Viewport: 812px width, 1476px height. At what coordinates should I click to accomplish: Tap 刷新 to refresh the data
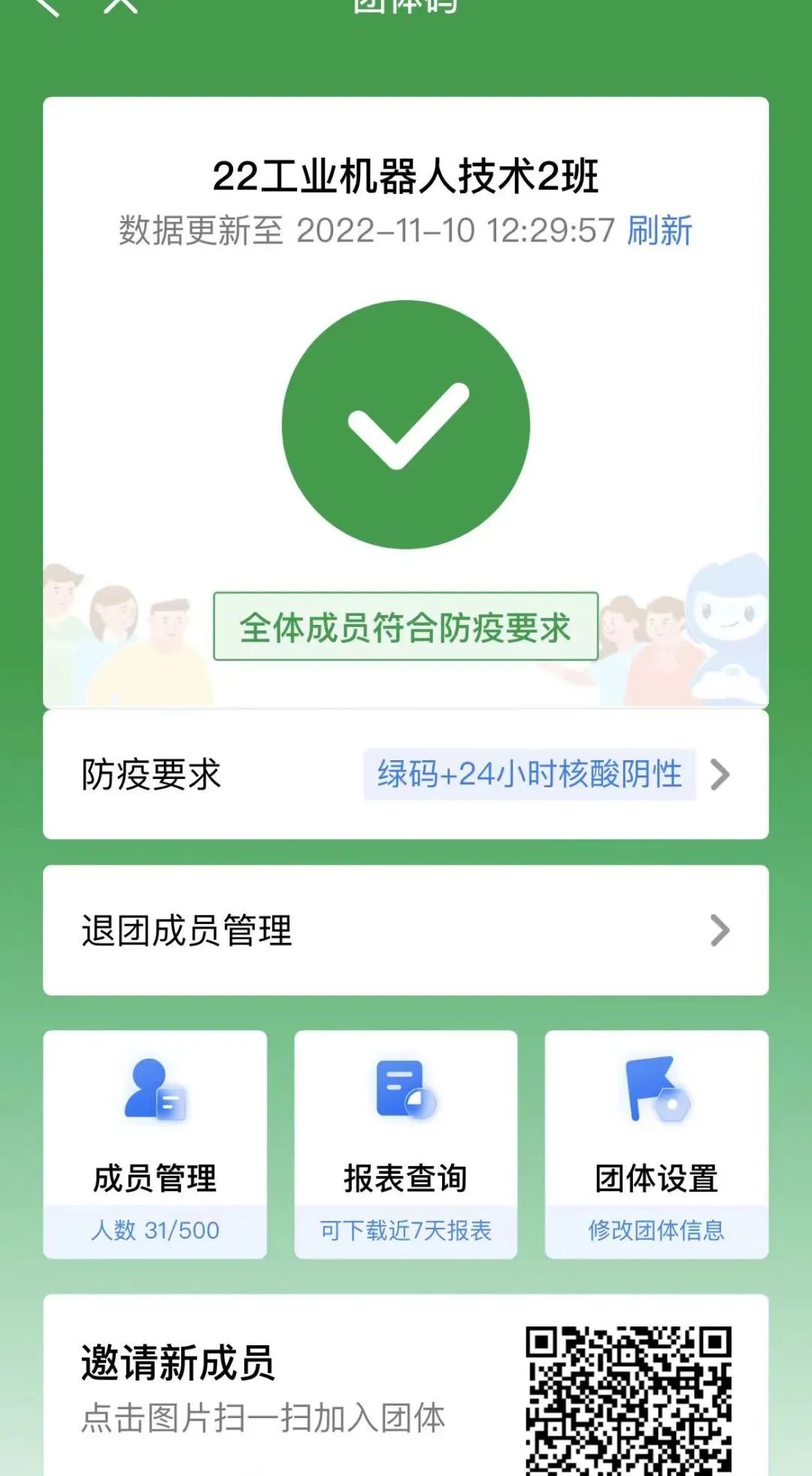coord(659,230)
